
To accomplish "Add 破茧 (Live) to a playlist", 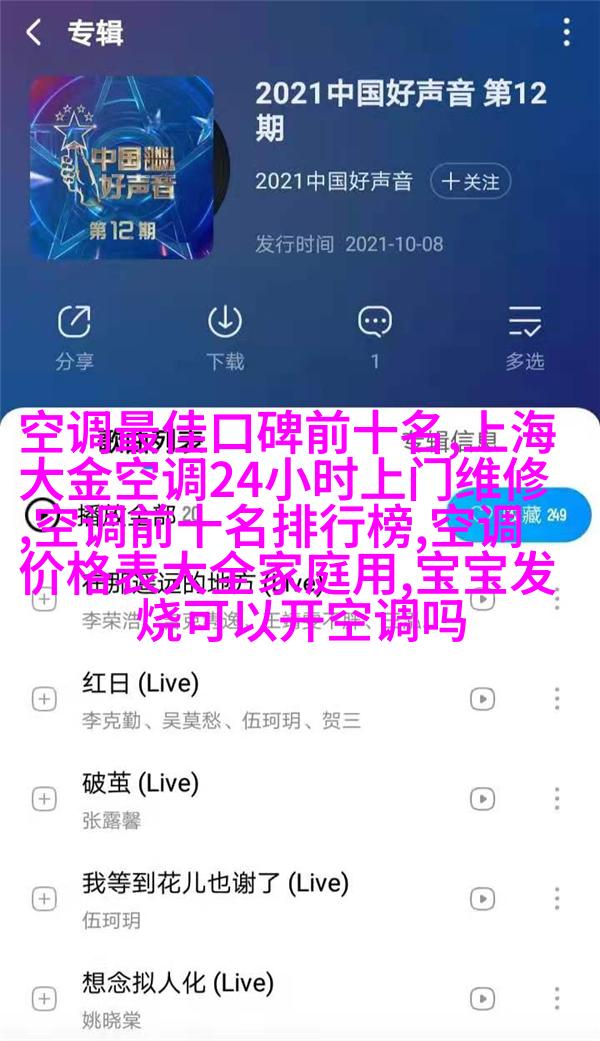I will (44, 798).
